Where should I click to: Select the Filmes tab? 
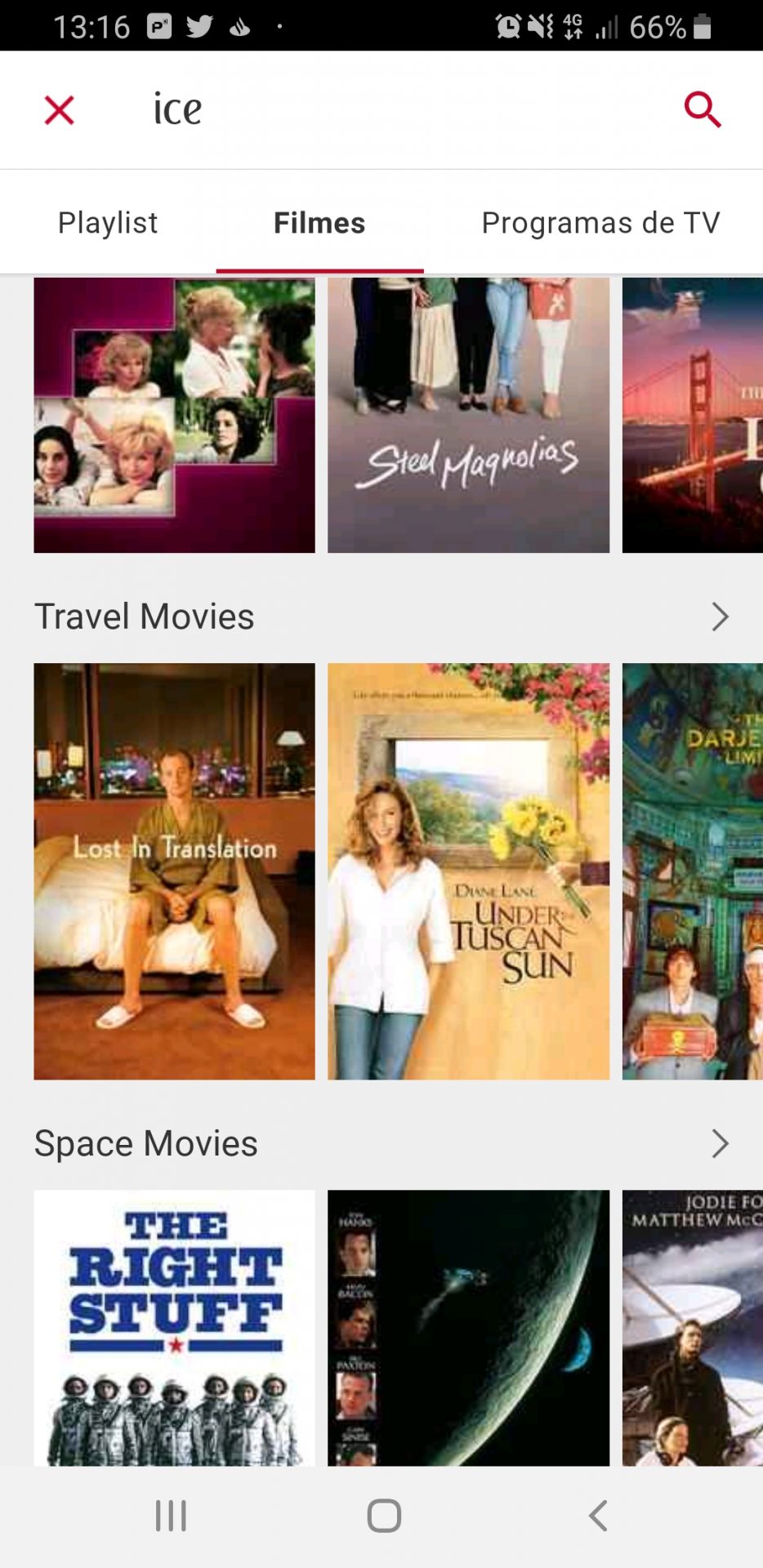(319, 223)
